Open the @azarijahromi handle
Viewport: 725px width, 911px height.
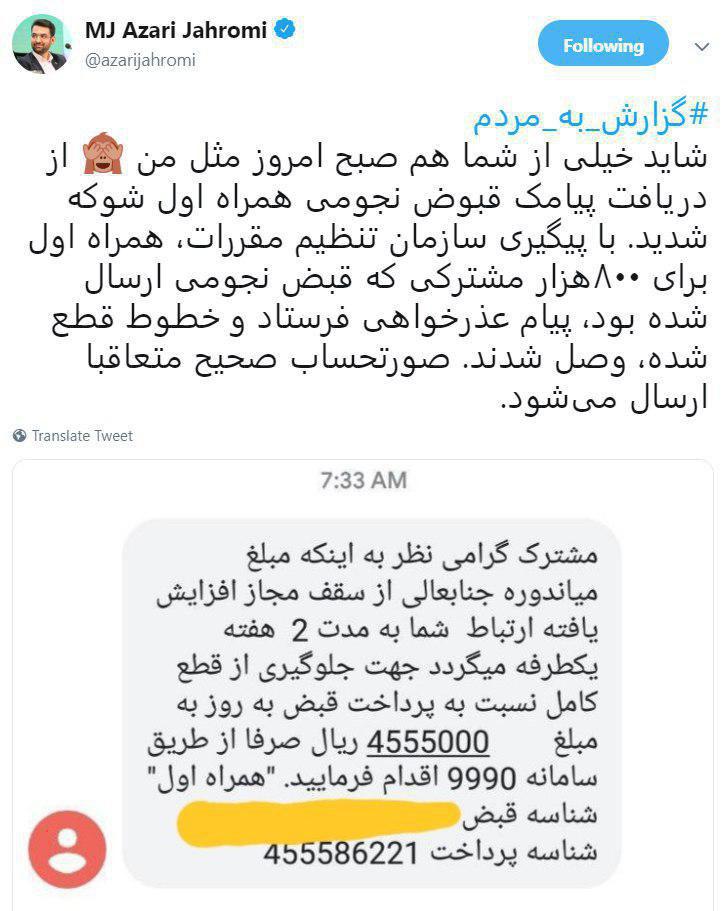(x=139, y=60)
